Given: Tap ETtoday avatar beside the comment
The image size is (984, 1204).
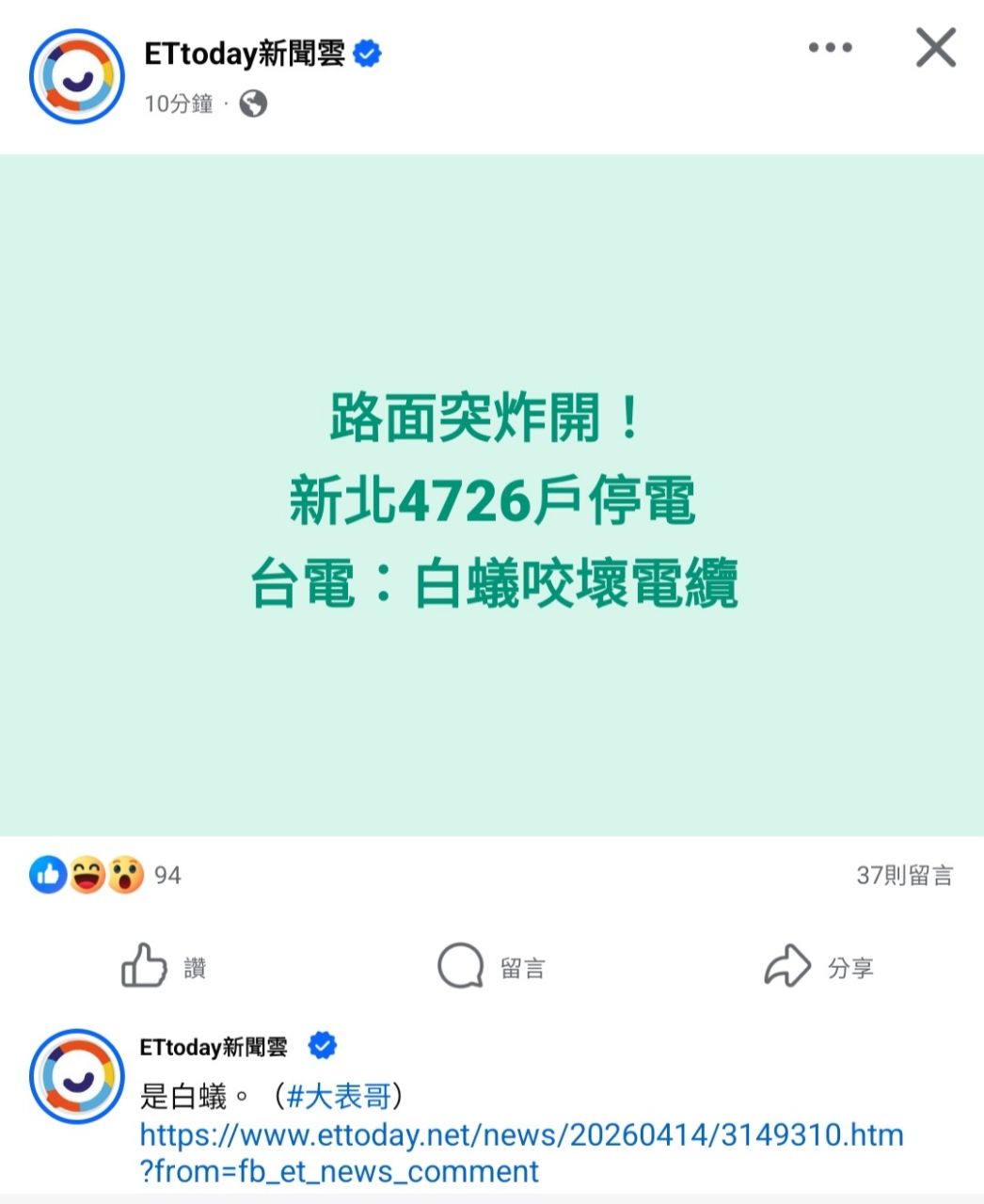Looking at the screenshot, I should 77,1076.
